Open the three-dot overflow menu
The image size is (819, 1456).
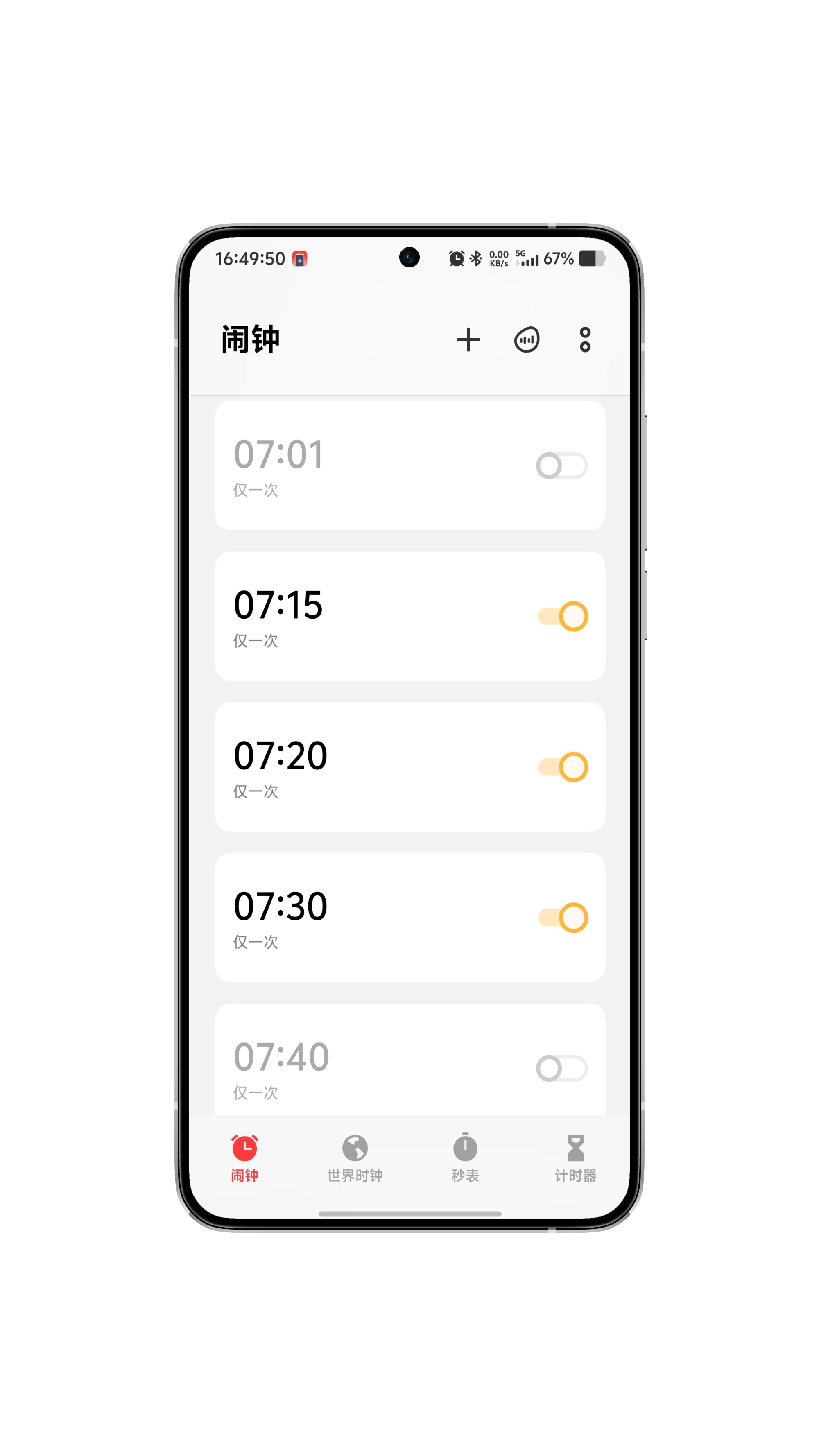click(x=585, y=340)
